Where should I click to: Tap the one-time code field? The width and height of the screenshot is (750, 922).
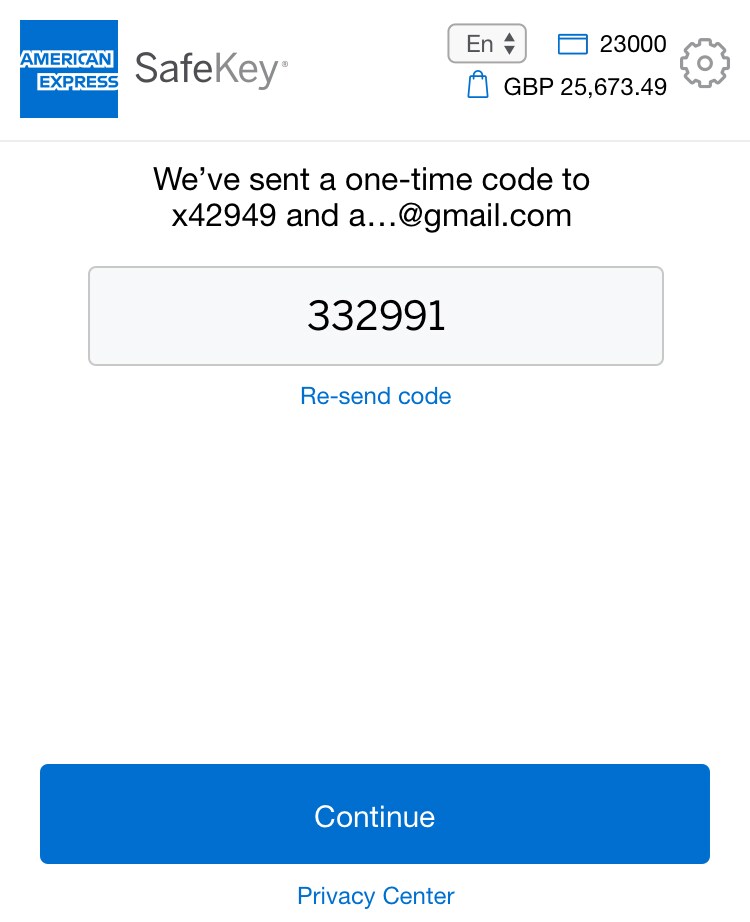click(375, 316)
